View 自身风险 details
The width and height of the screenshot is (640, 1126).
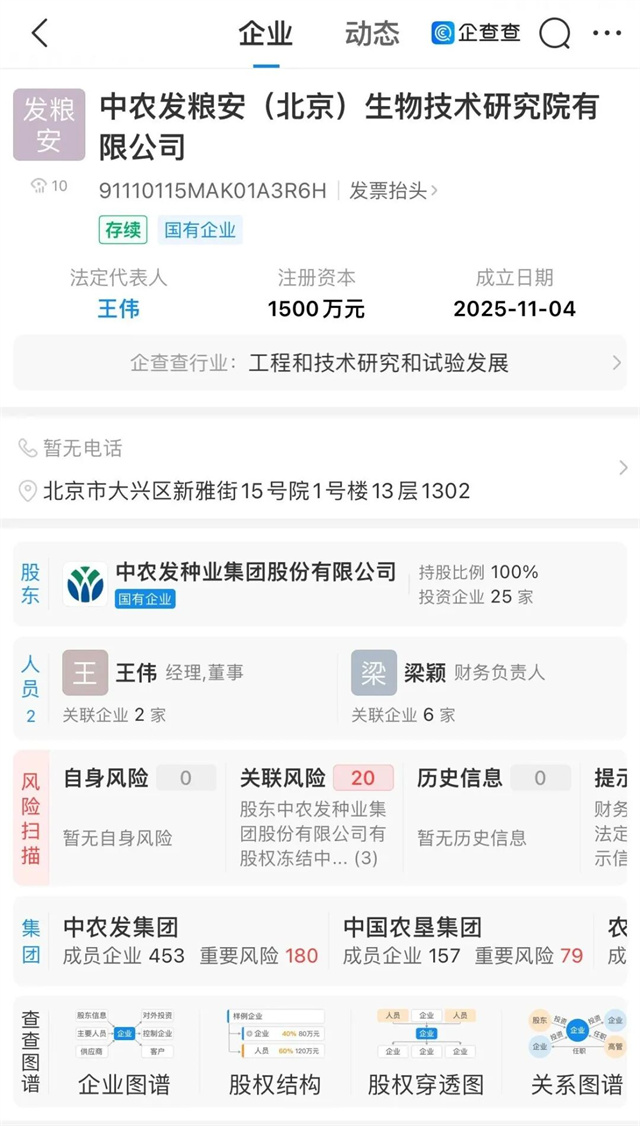[135, 806]
